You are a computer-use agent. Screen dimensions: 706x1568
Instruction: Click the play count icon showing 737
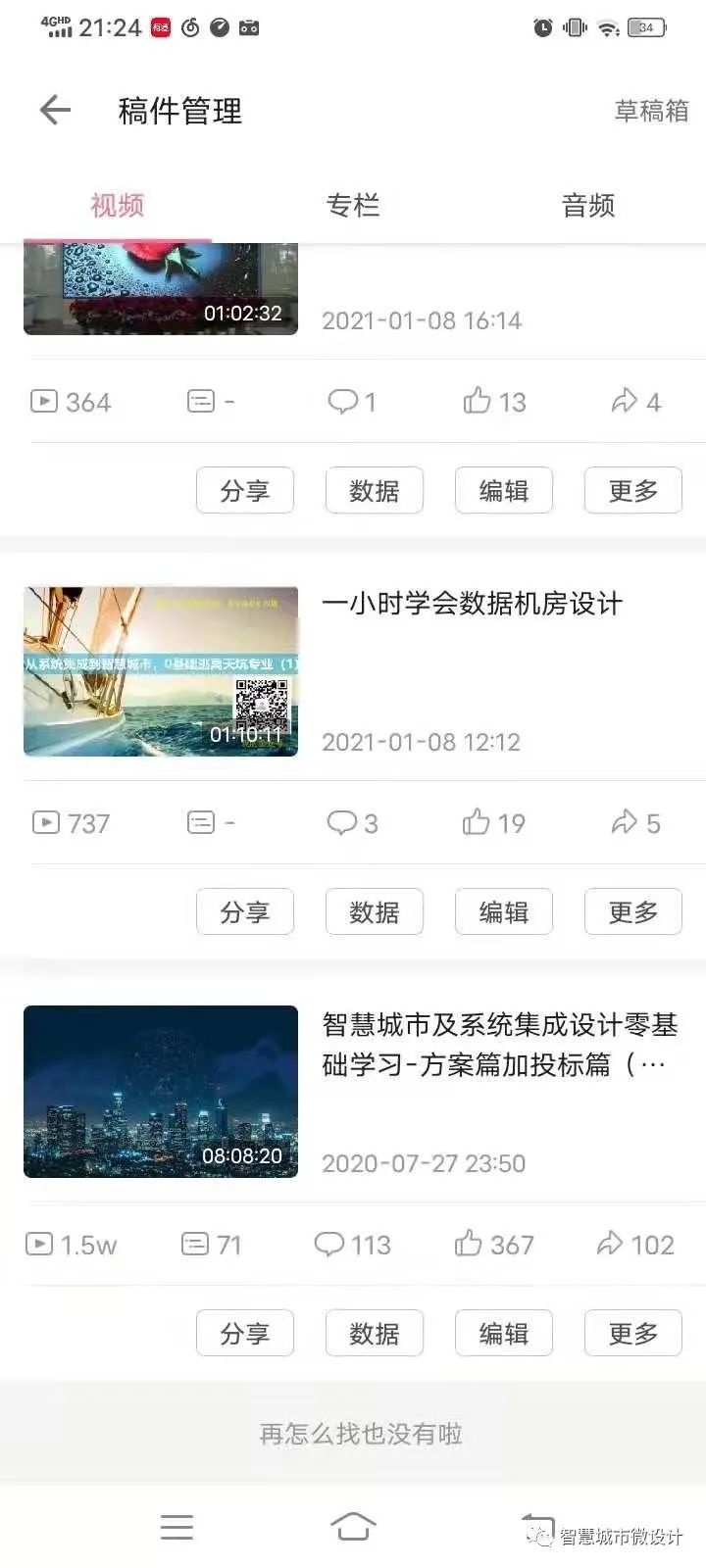44,823
